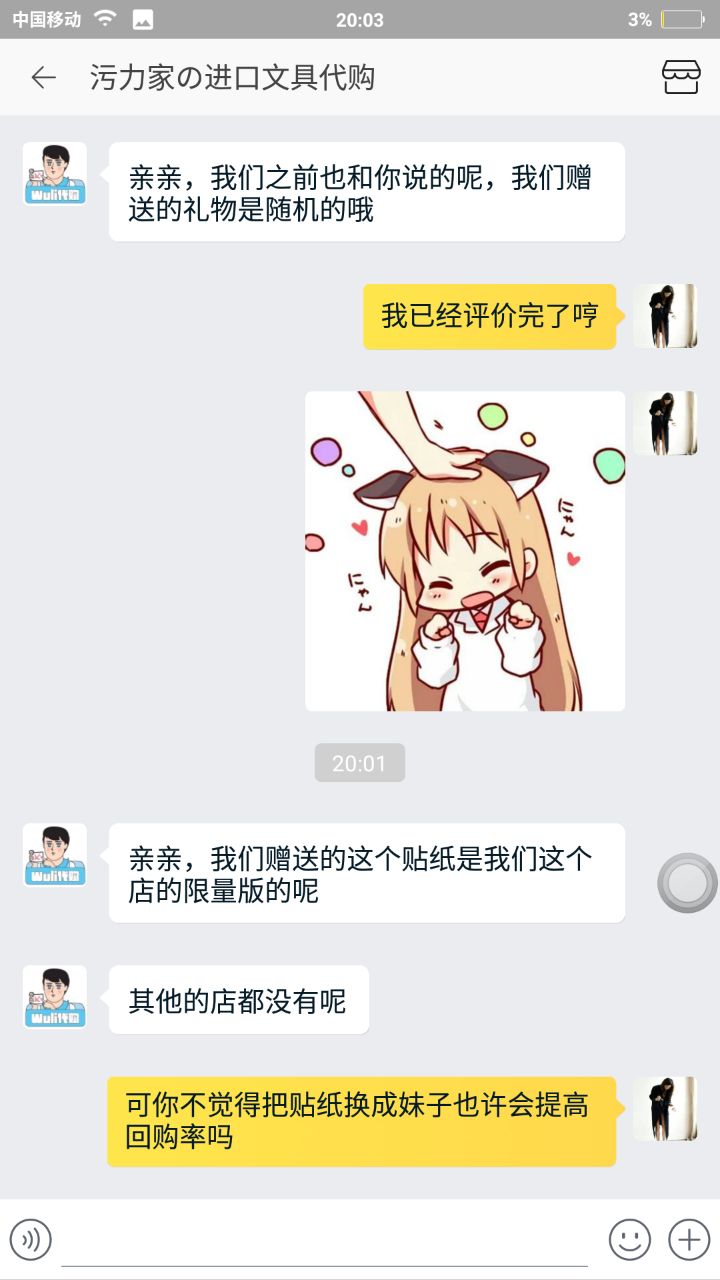Open the emoji picker
Screen dimensions: 720x1280
click(x=629, y=1240)
